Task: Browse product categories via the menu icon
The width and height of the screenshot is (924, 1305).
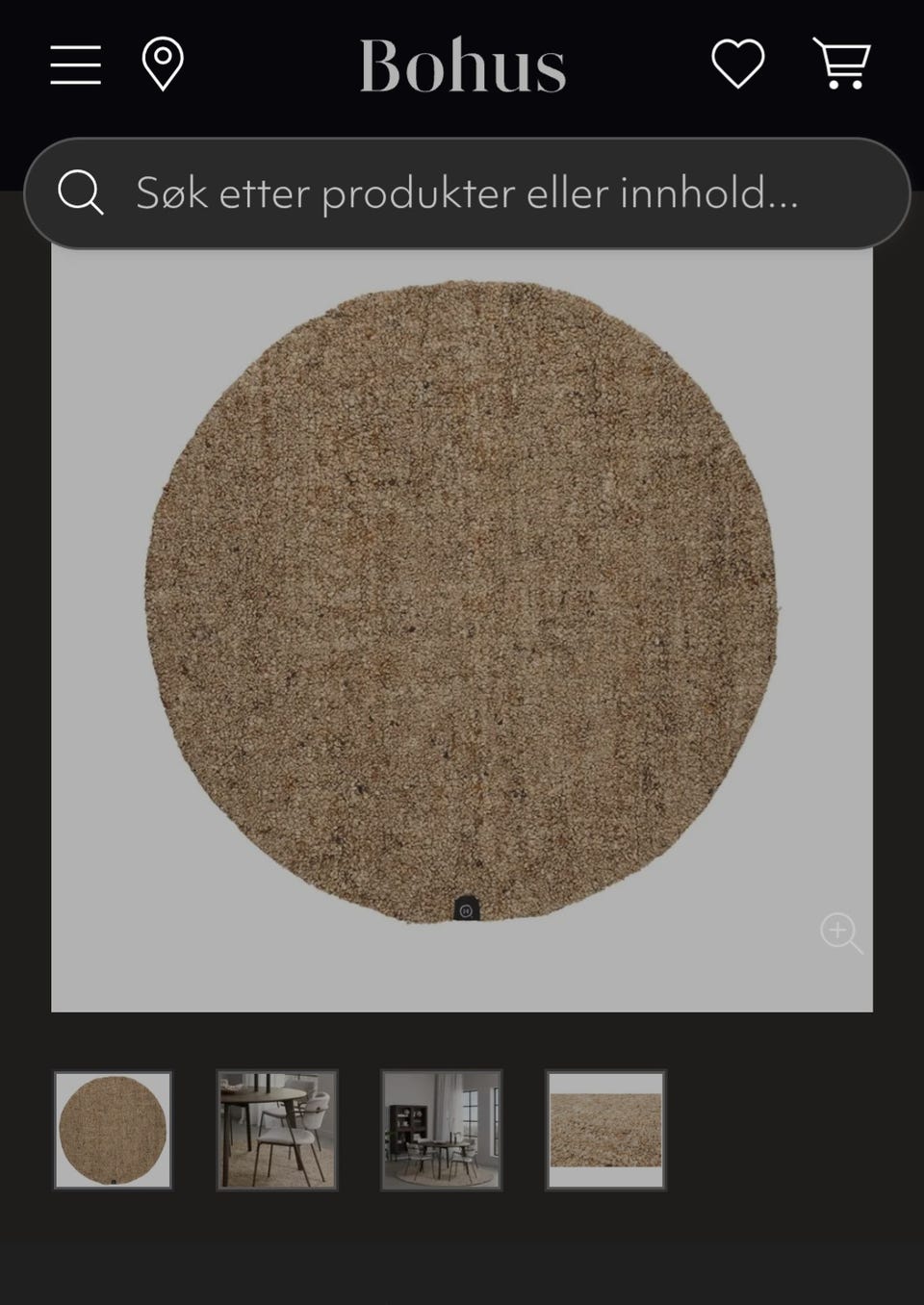Action: [74, 65]
